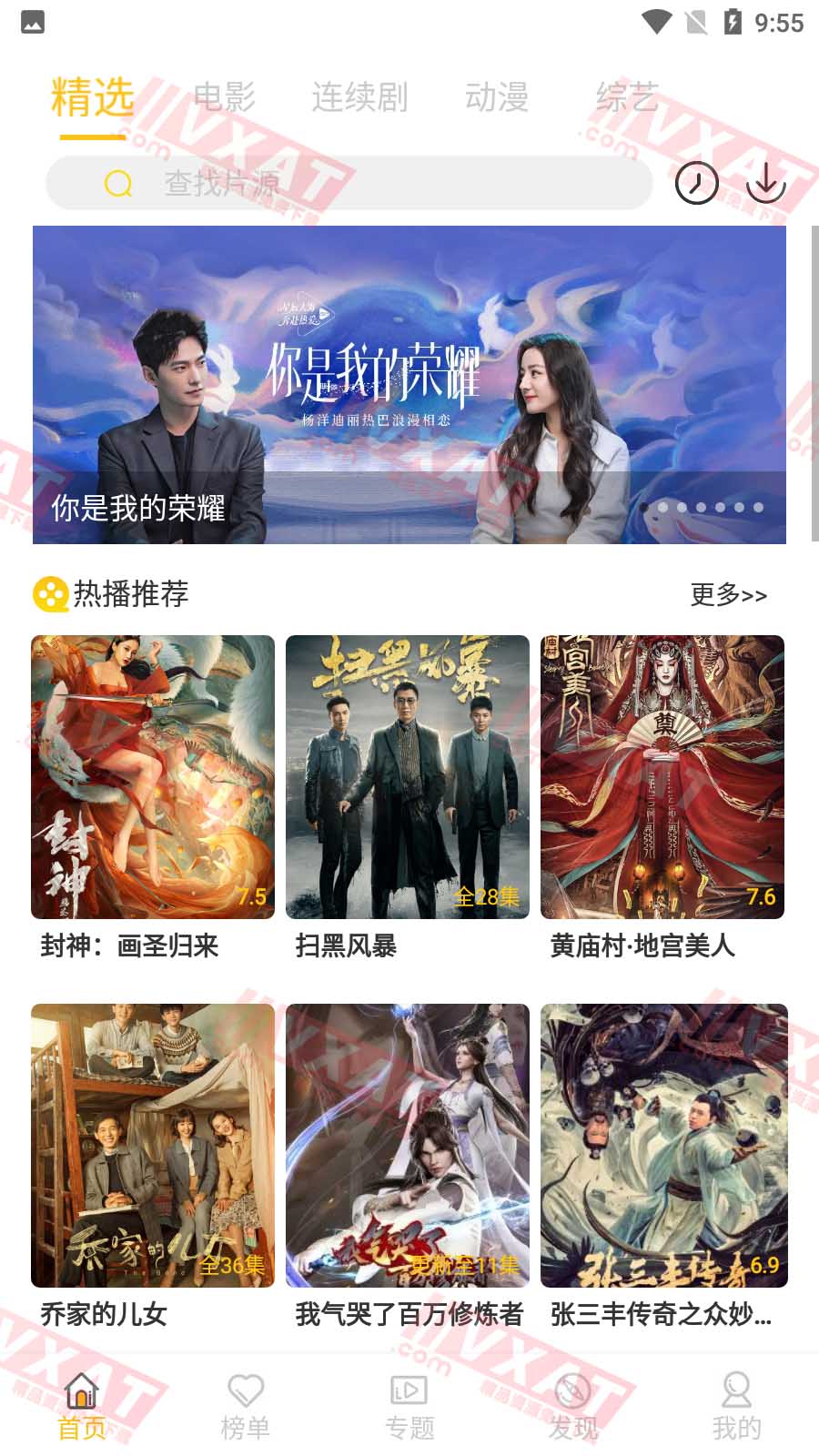The height and width of the screenshot is (1456, 819).
Task: Switch to the 发现 section
Action: click(x=572, y=1406)
